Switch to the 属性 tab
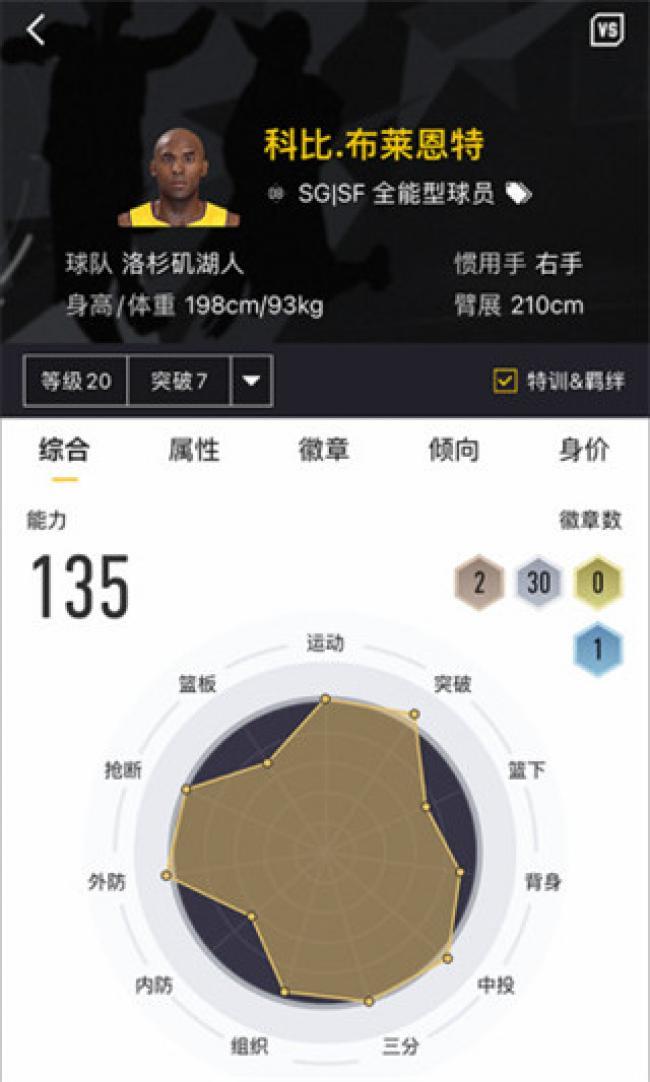This screenshot has height=1082, width=650. coord(194,450)
